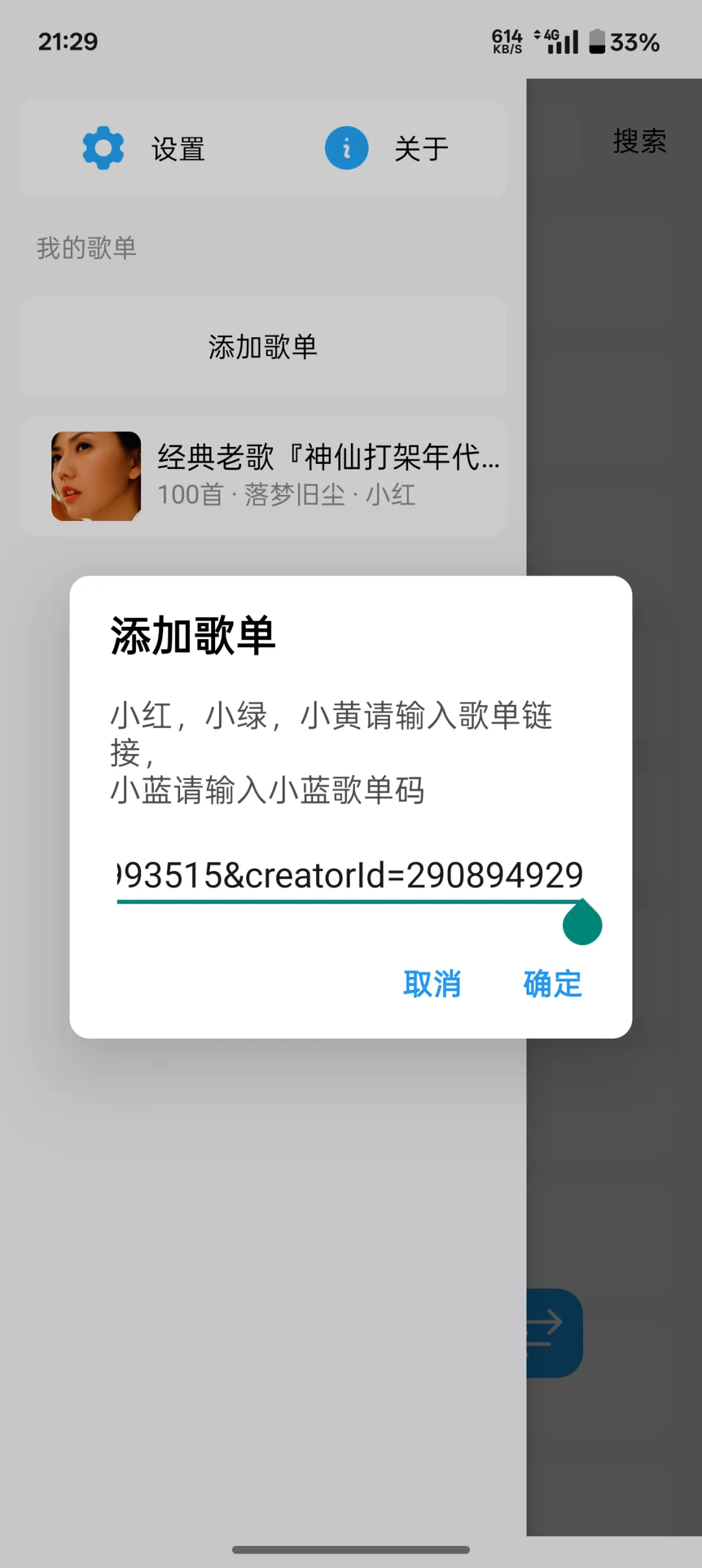Tap 搜索 in the top bar
Screen dimensions: 702x1568
point(640,141)
